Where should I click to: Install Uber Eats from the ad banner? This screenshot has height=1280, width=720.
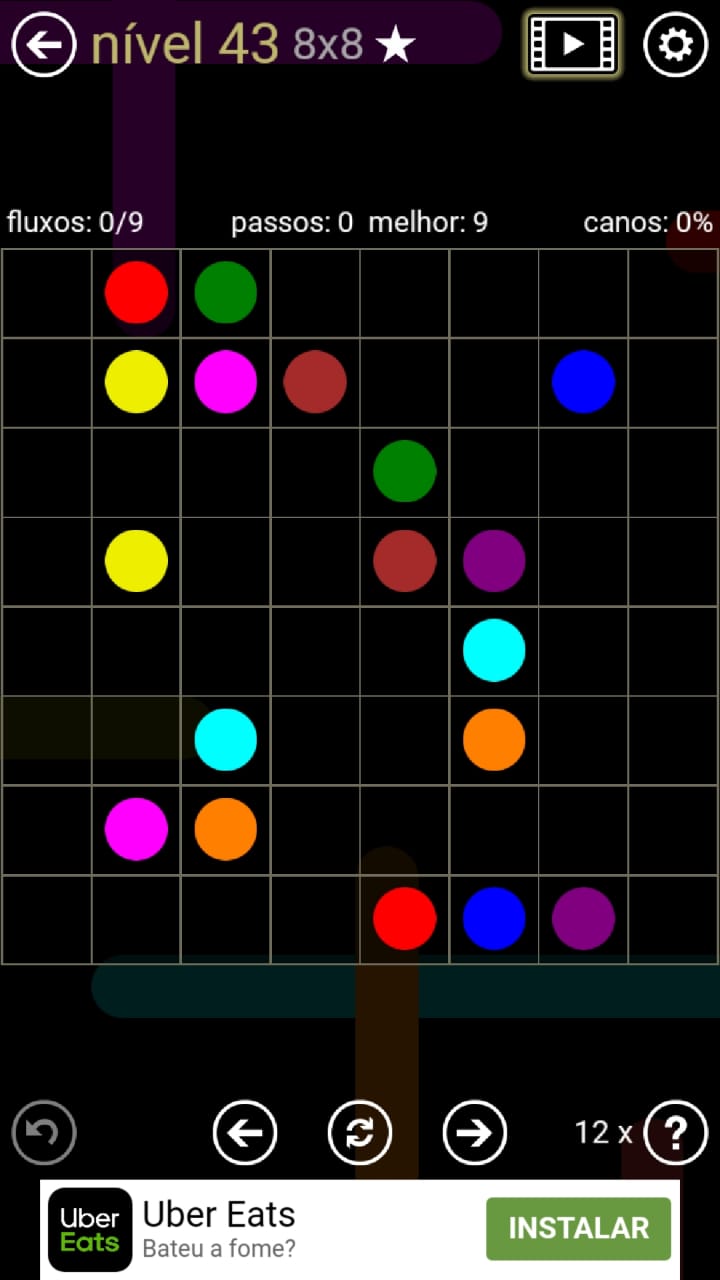click(x=578, y=1228)
